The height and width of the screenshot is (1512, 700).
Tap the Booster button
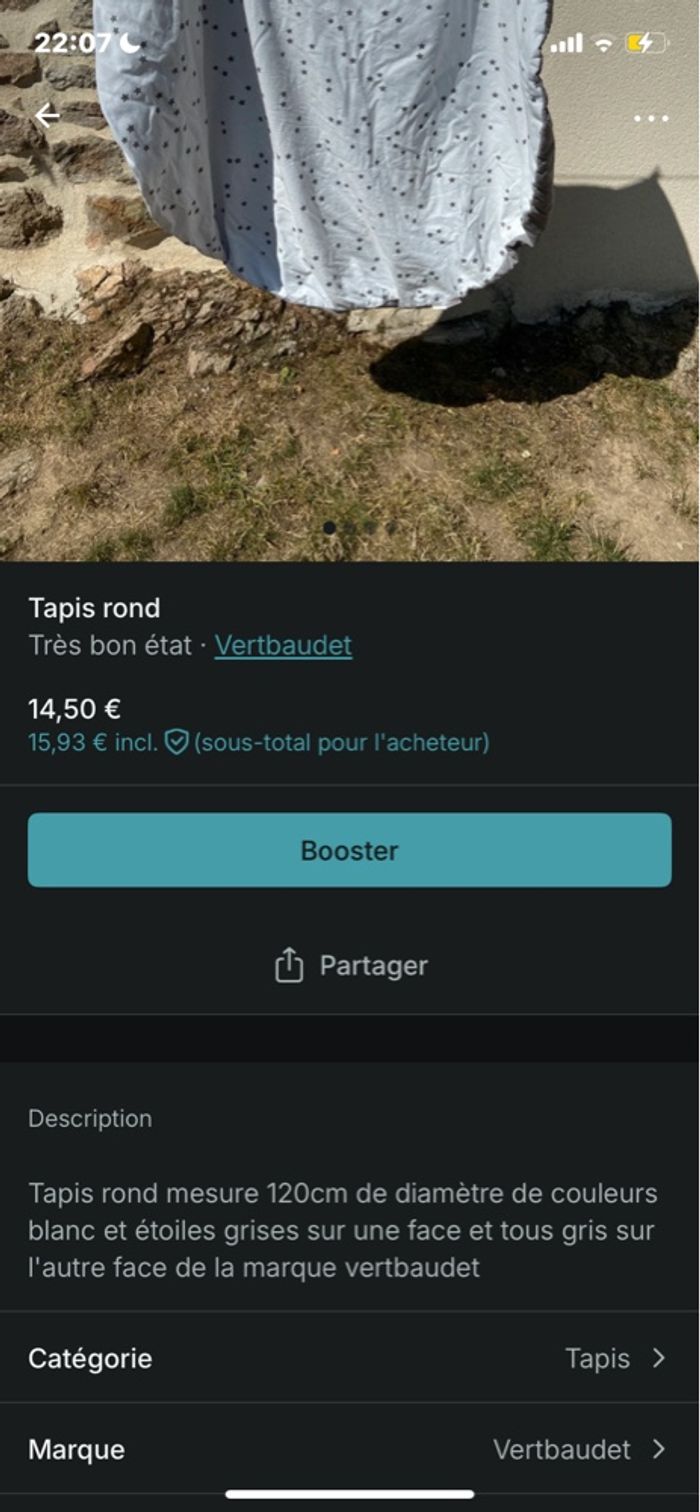pyautogui.click(x=349, y=850)
